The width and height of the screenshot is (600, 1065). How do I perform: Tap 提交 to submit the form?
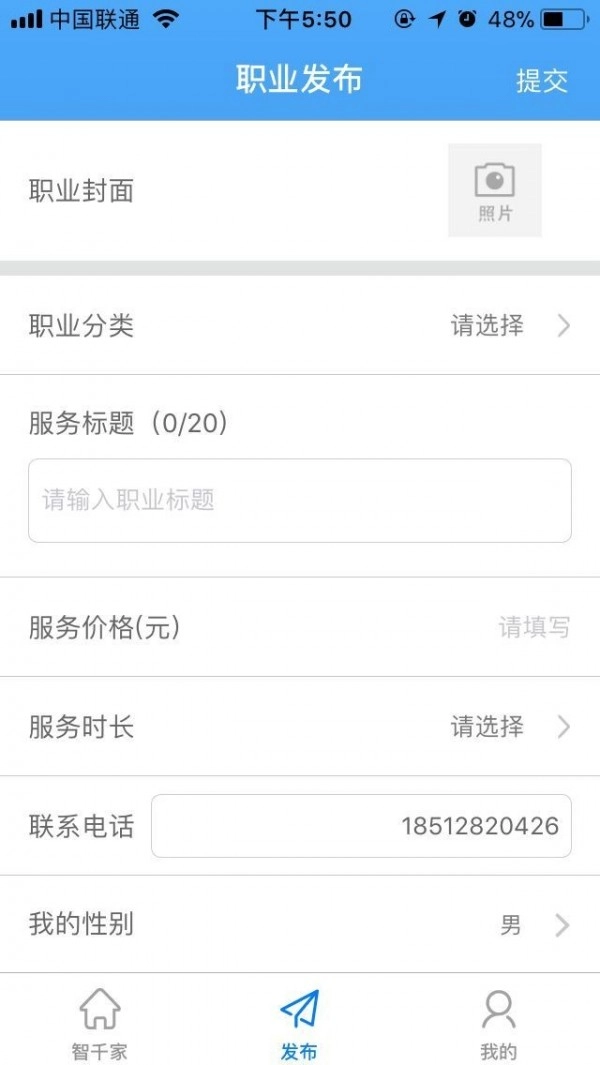[x=542, y=81]
